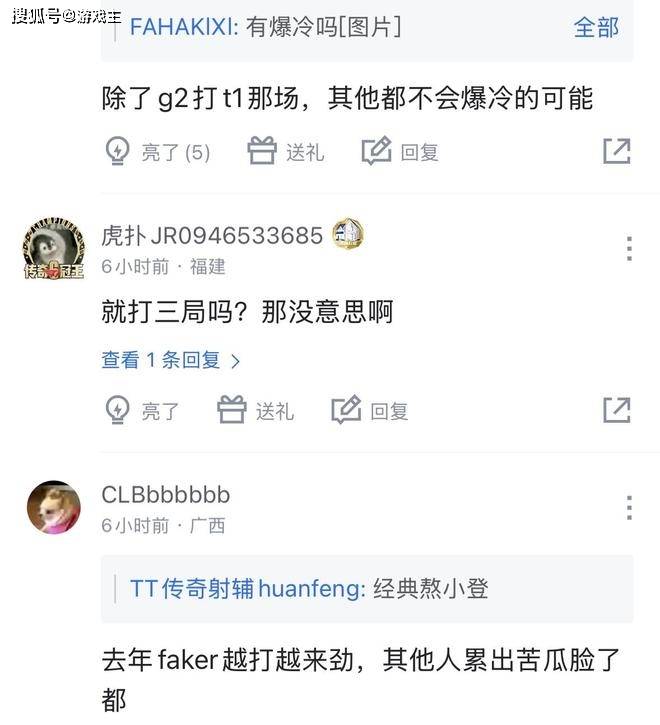Open the overflow menu for 虎扑JR0946533685's comment
The image size is (660, 725).
[x=629, y=249]
